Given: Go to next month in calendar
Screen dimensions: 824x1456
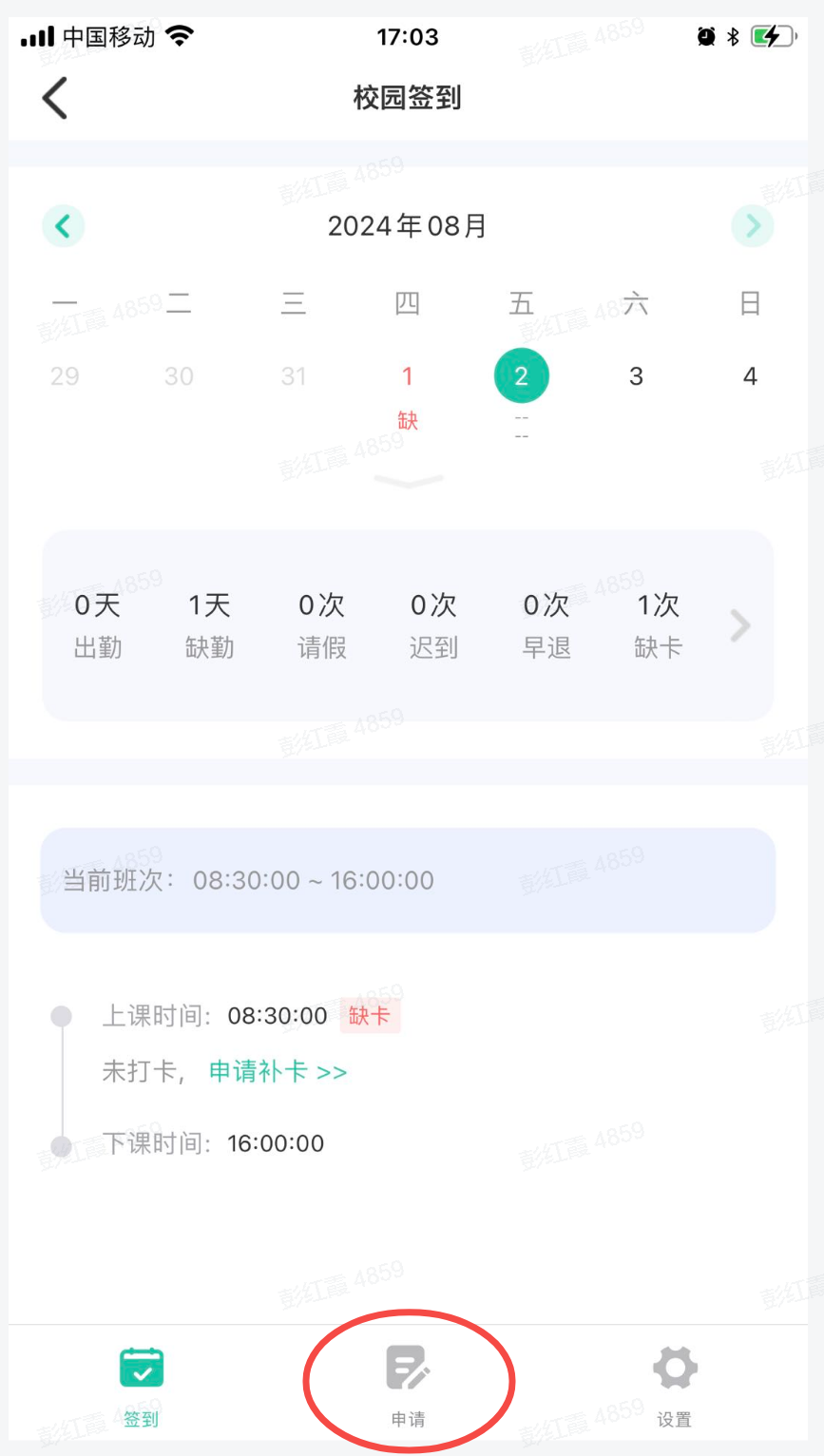Looking at the screenshot, I should tap(753, 226).
